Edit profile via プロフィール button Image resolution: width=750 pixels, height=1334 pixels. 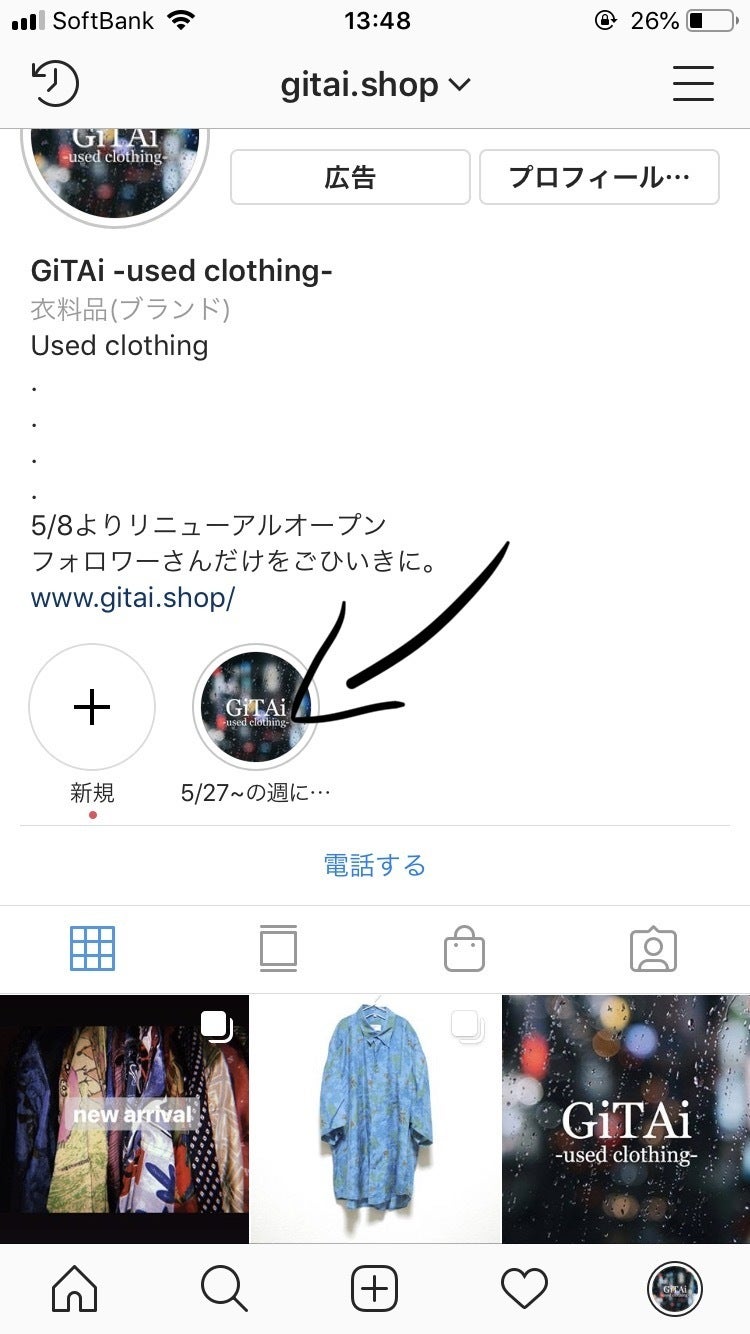pos(599,177)
